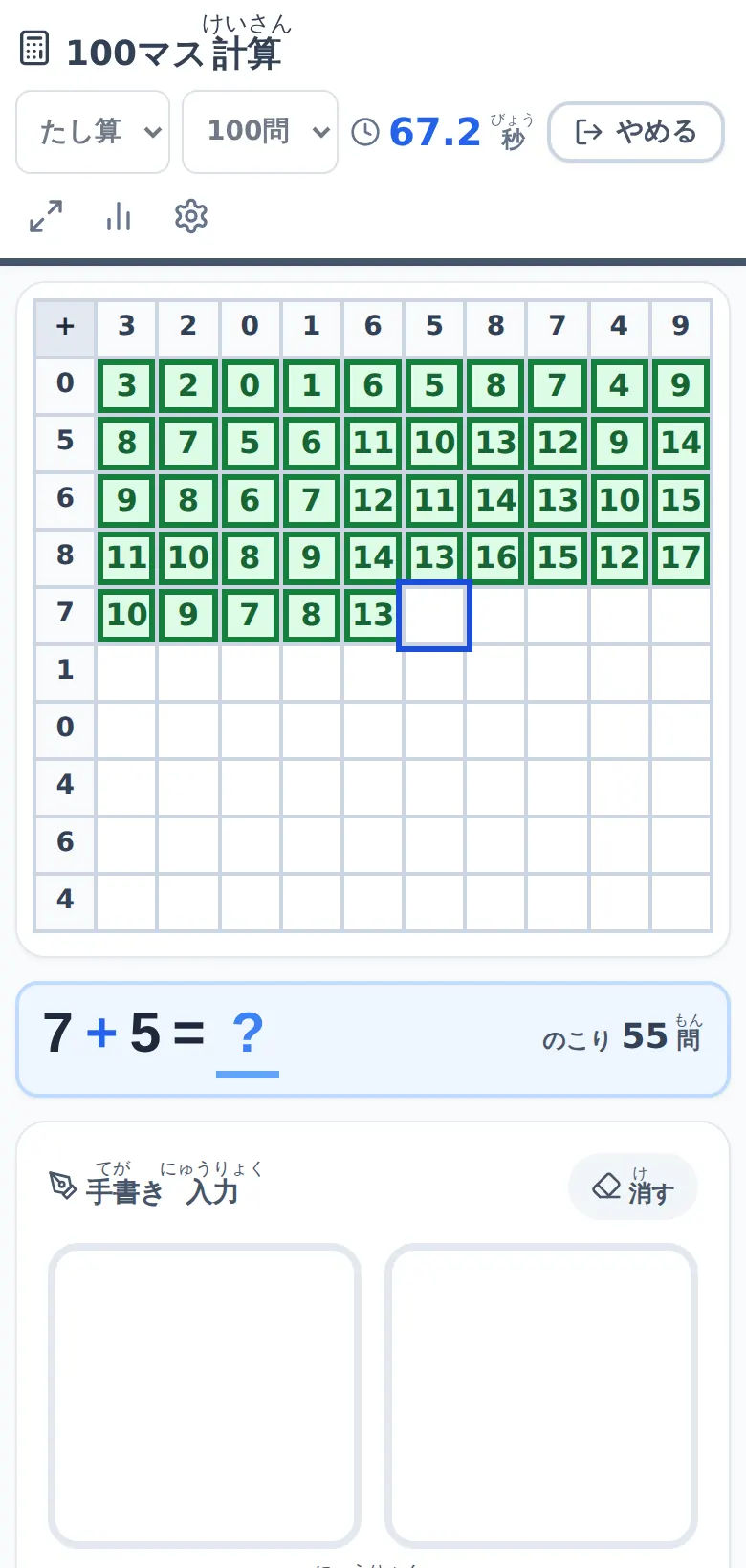This screenshot has height=1568, width=746.
Task: Open the settings gear
Action: (x=191, y=217)
